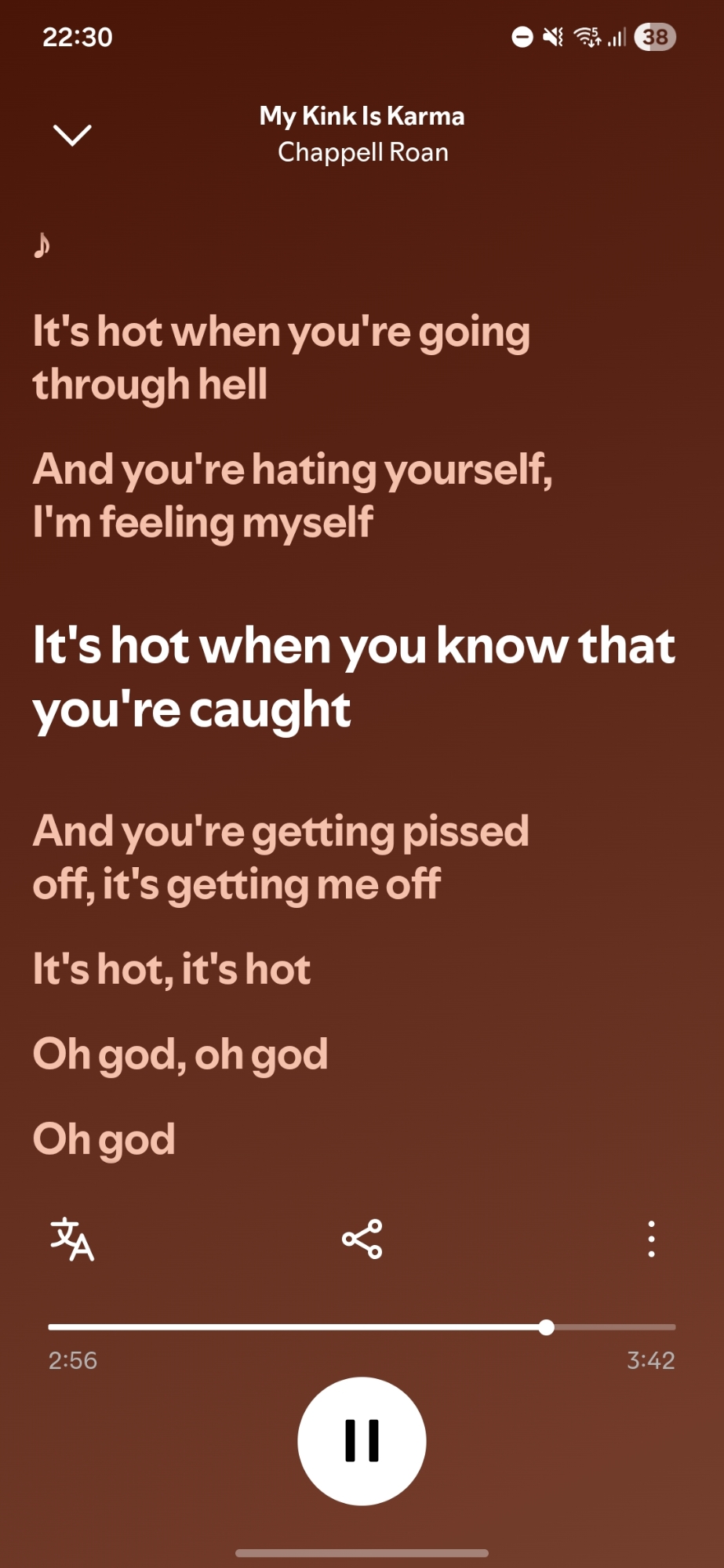The image size is (724, 1568).
Task: Jump to lyric "And you're hating yourself"
Action: [292, 495]
